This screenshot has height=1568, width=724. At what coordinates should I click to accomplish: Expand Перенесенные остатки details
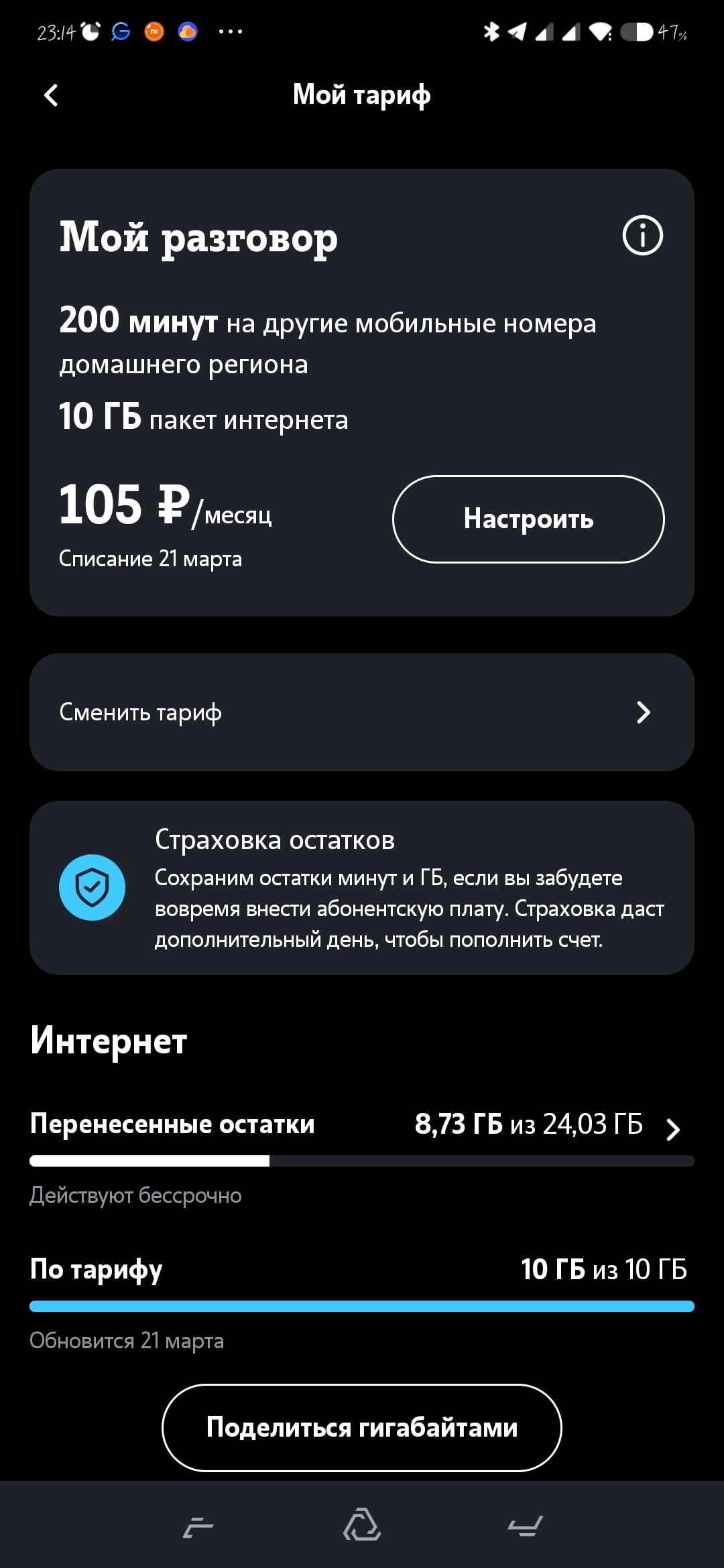[x=673, y=1129]
